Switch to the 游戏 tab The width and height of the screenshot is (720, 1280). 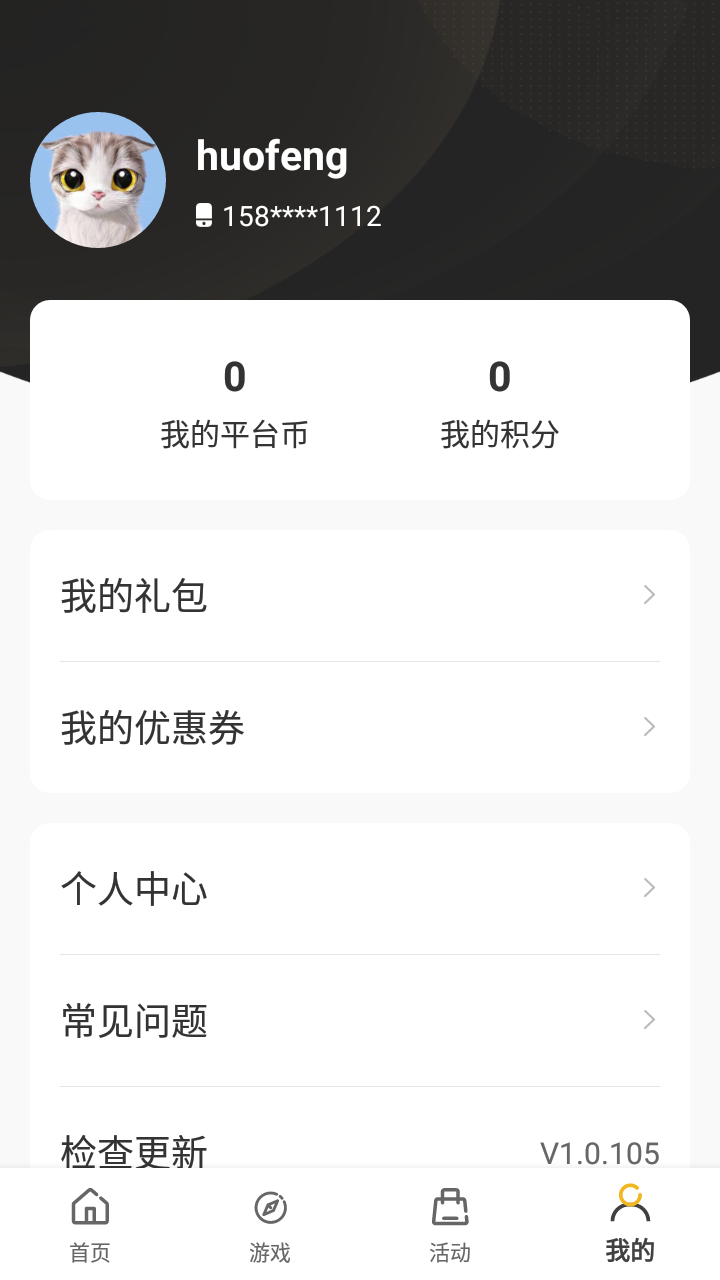270,1225
